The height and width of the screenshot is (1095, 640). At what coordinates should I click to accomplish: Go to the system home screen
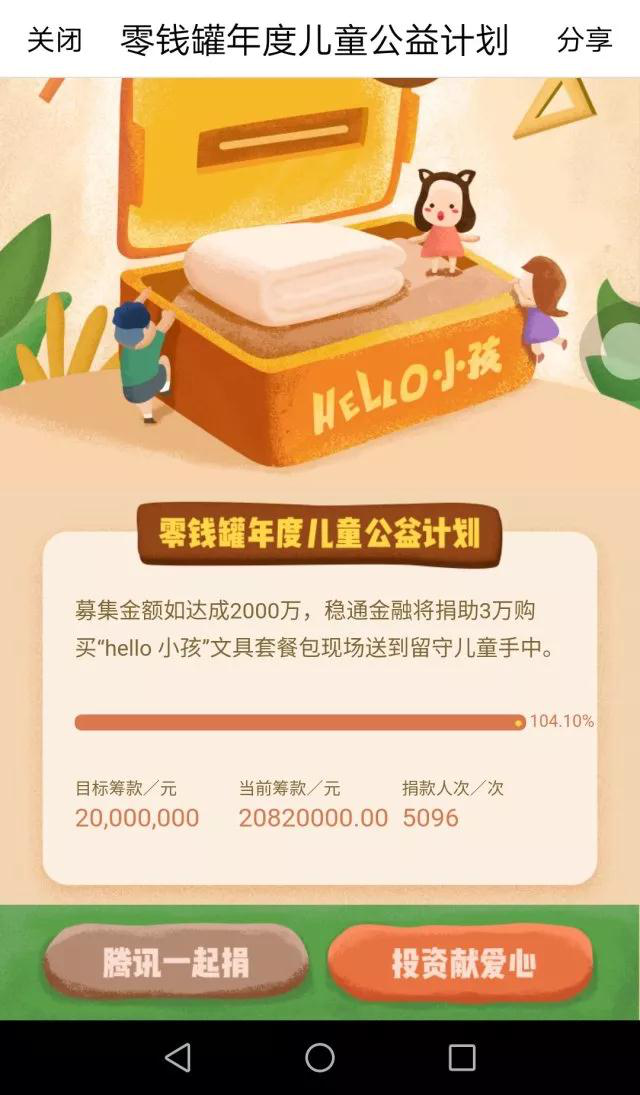tap(320, 1057)
